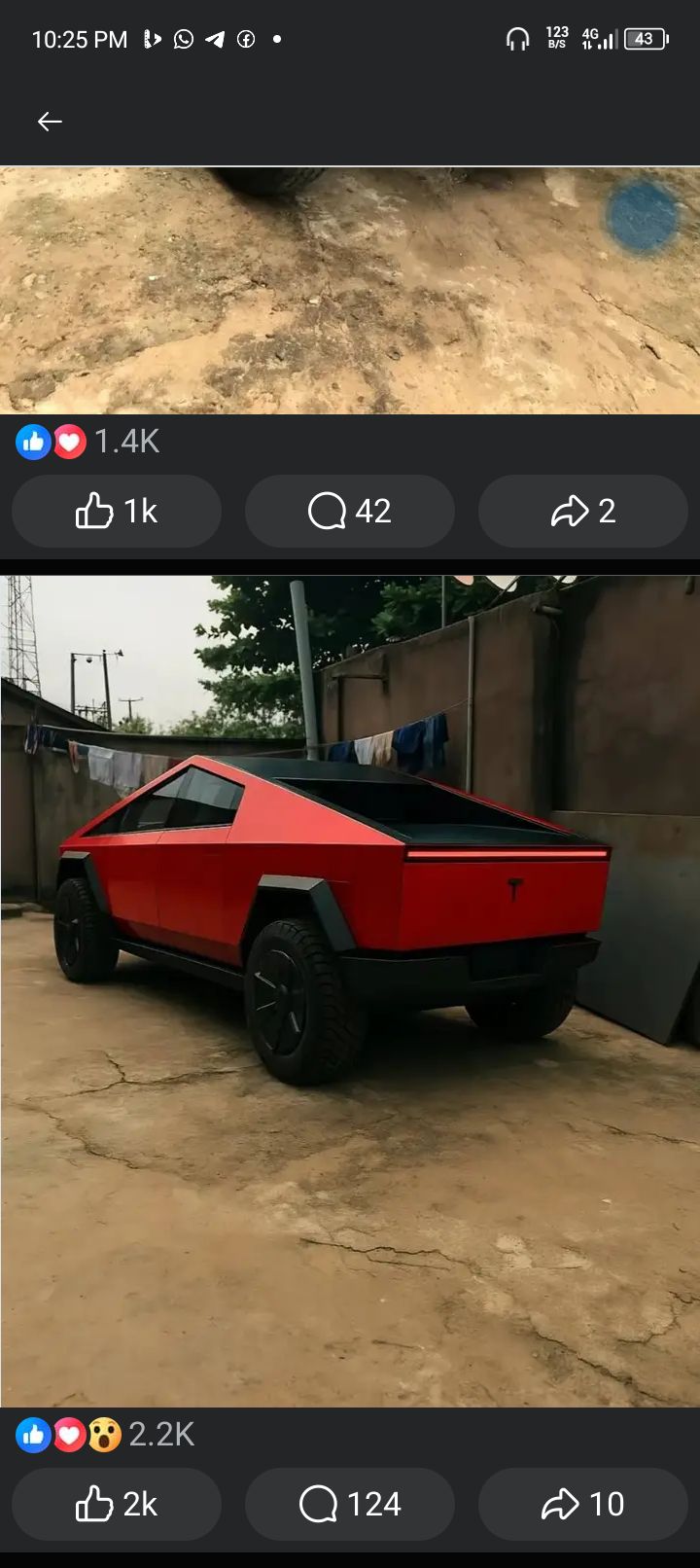Image resolution: width=700 pixels, height=1568 pixels.
Task: Open the sandy ground photo at top
Action: point(350,290)
